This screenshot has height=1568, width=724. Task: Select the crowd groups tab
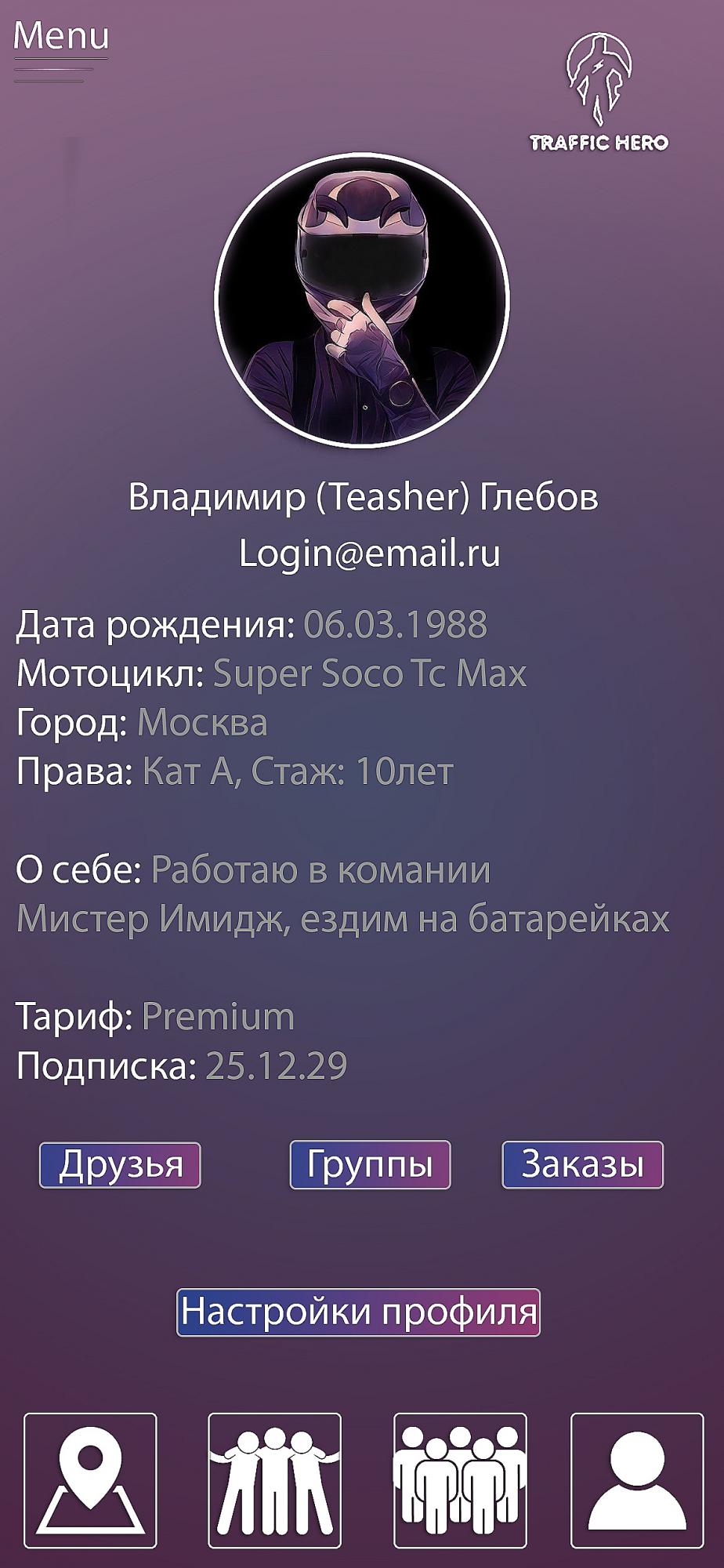pos(460,1481)
